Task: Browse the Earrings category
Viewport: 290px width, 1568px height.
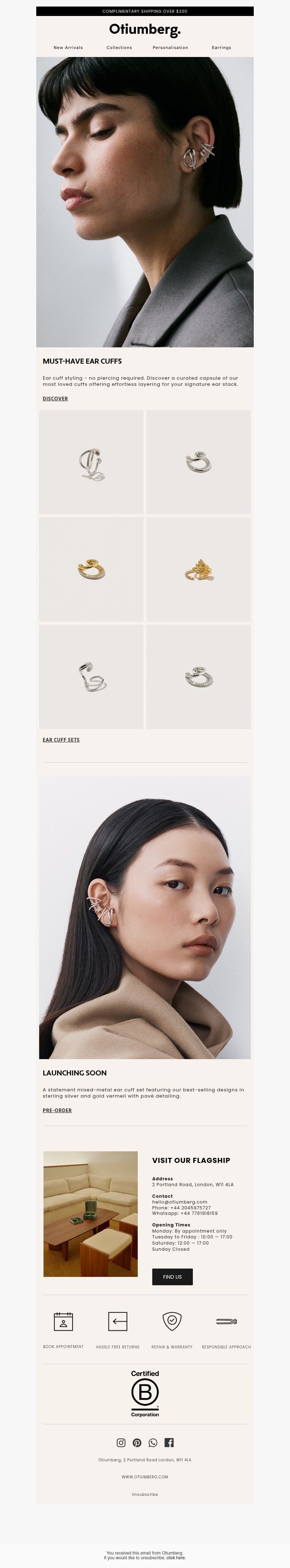Action: [221, 48]
